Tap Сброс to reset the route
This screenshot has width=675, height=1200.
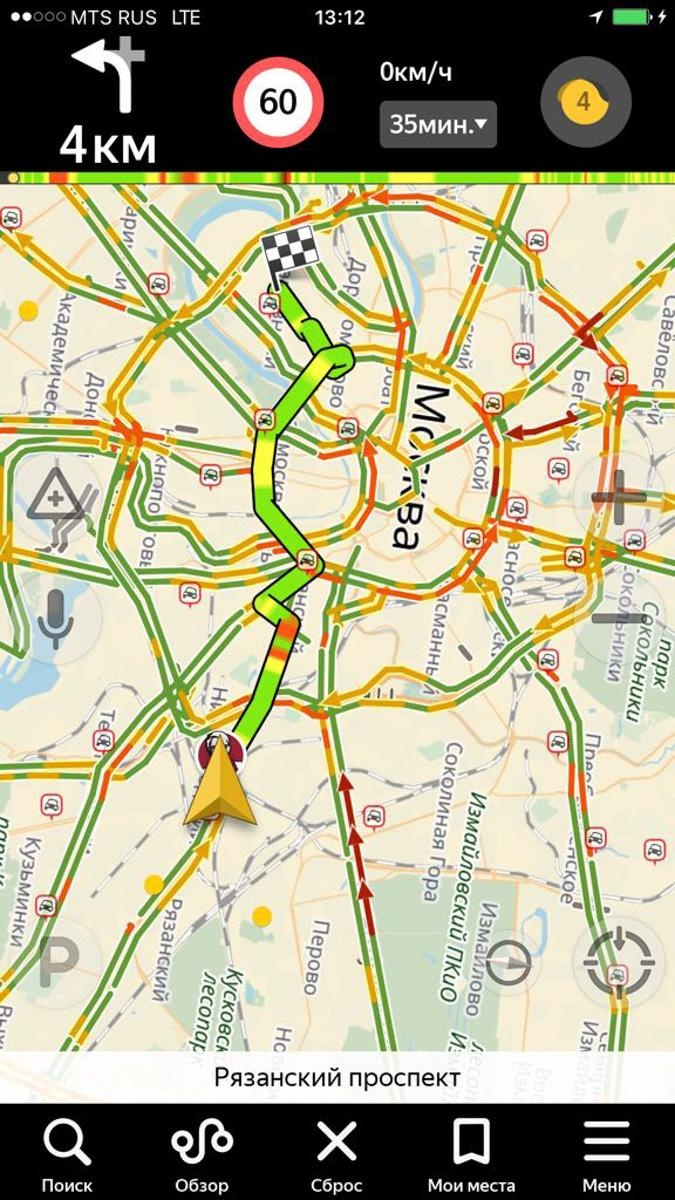337,1153
